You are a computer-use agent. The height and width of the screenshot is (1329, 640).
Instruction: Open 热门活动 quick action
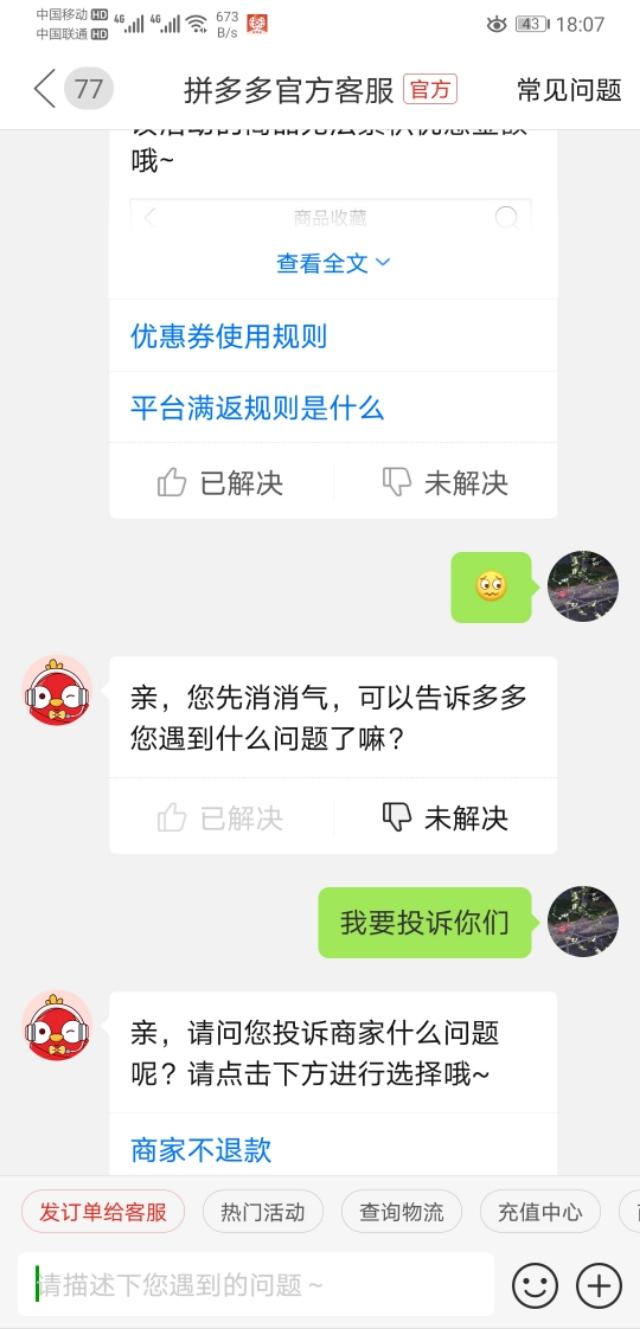click(x=263, y=1212)
